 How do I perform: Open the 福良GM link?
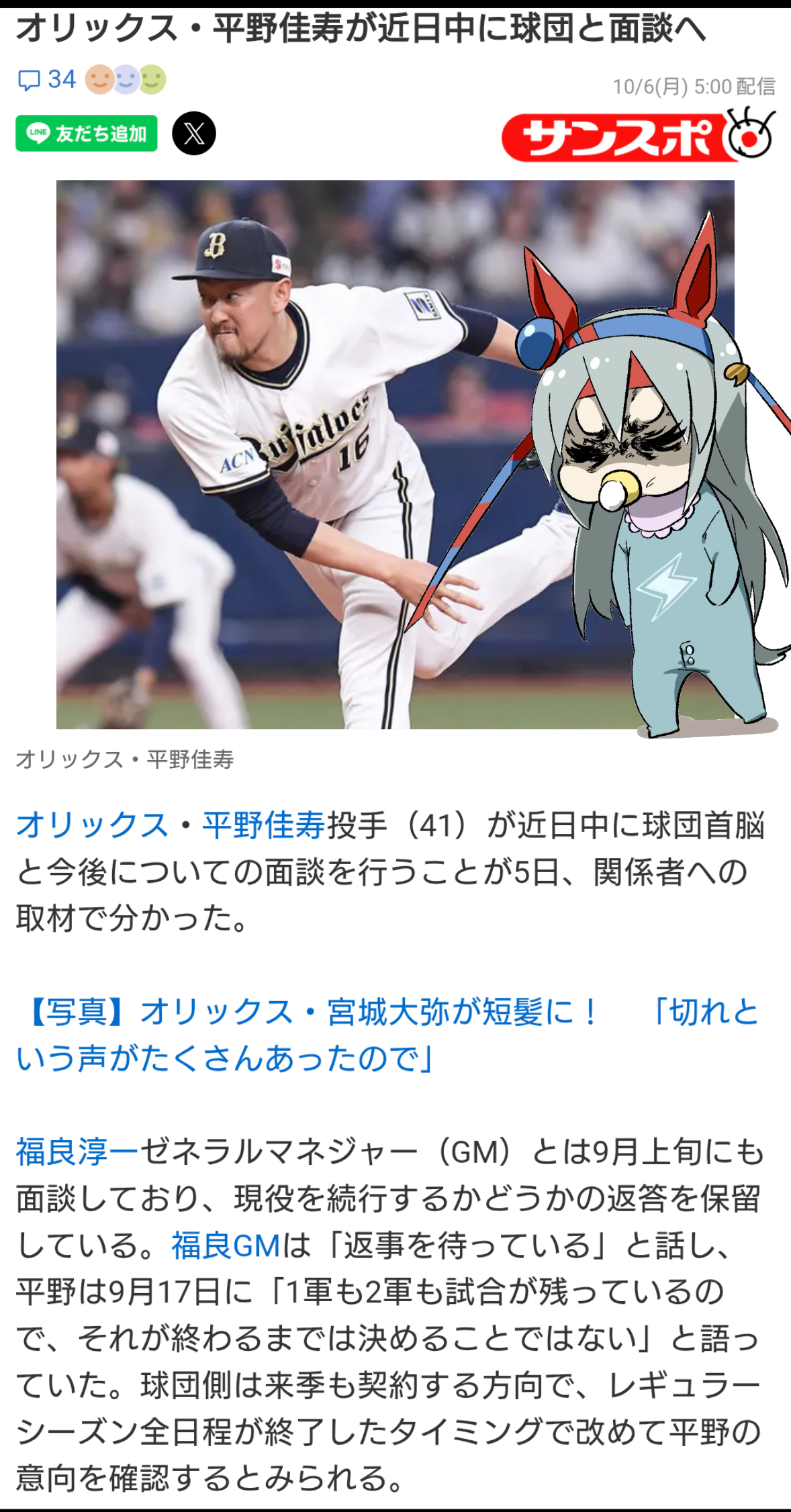point(226,1246)
